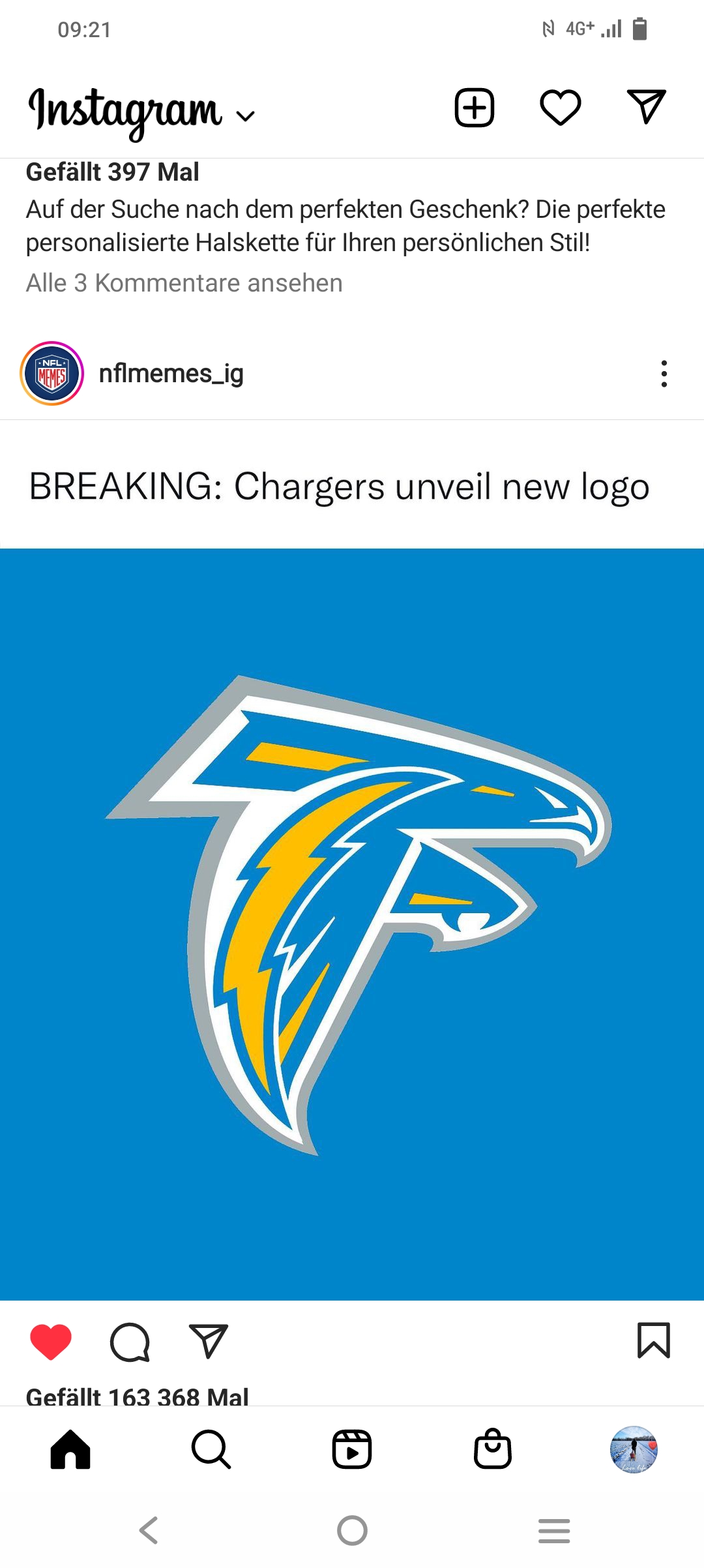This screenshot has width=704, height=1568.
Task: Open your profile tab avatar
Action: pos(634,1449)
